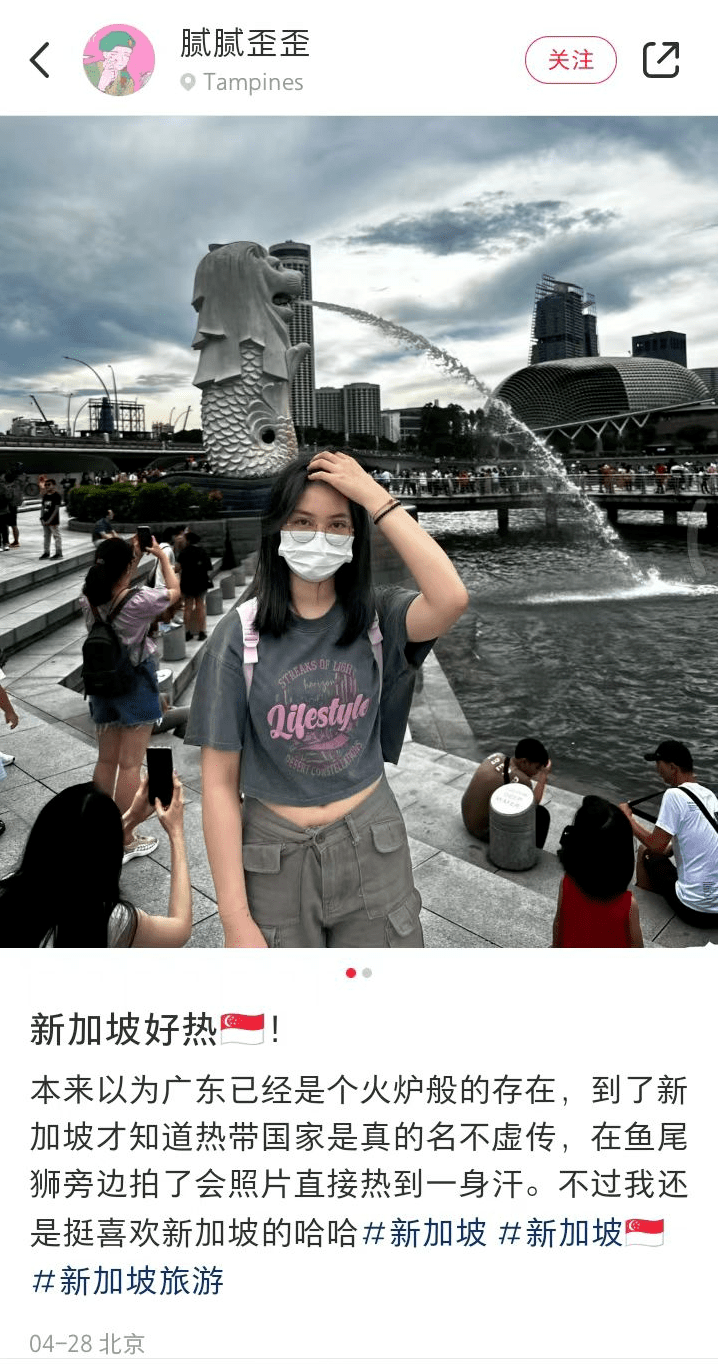The height and width of the screenshot is (1364, 718).
Task: Open the #新加坡 hashtag with flag emoji
Action: pyautogui.click(x=580, y=1233)
